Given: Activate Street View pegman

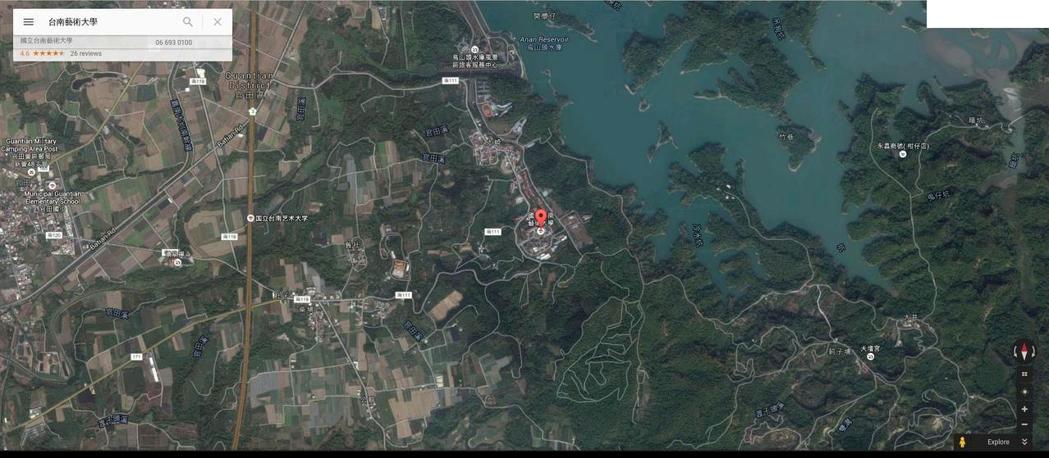Looking at the screenshot, I should click(x=963, y=441).
